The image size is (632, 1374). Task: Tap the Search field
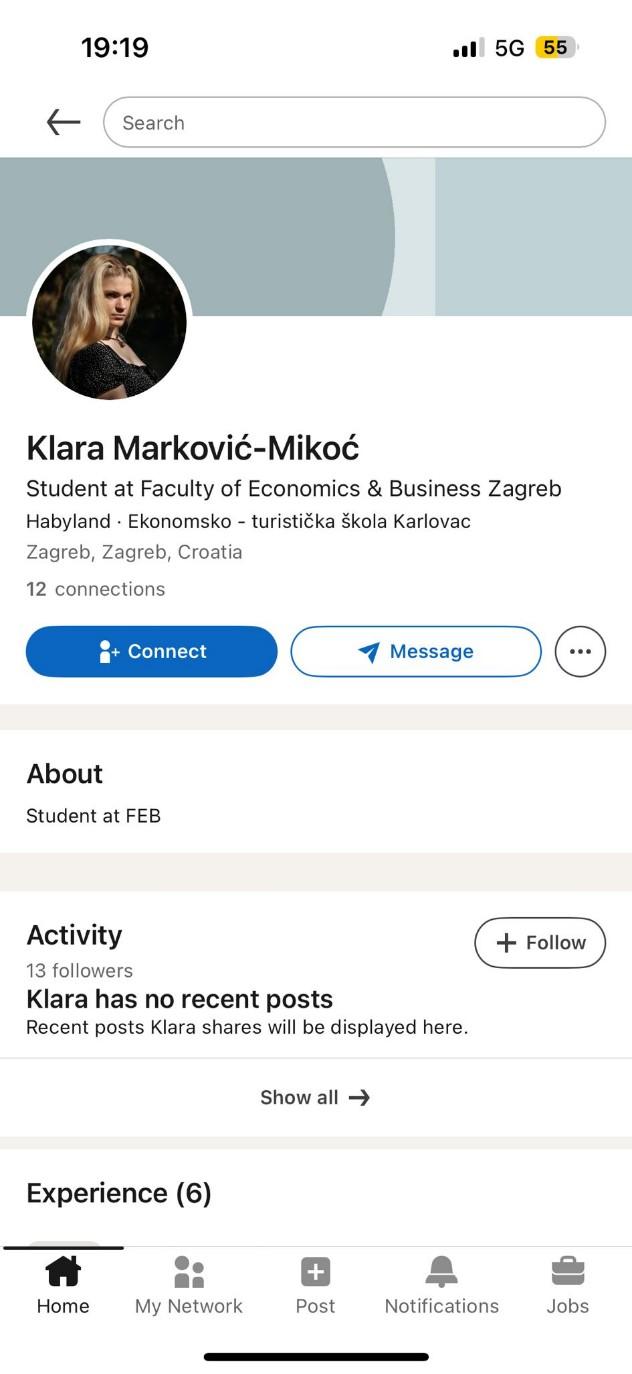354,123
